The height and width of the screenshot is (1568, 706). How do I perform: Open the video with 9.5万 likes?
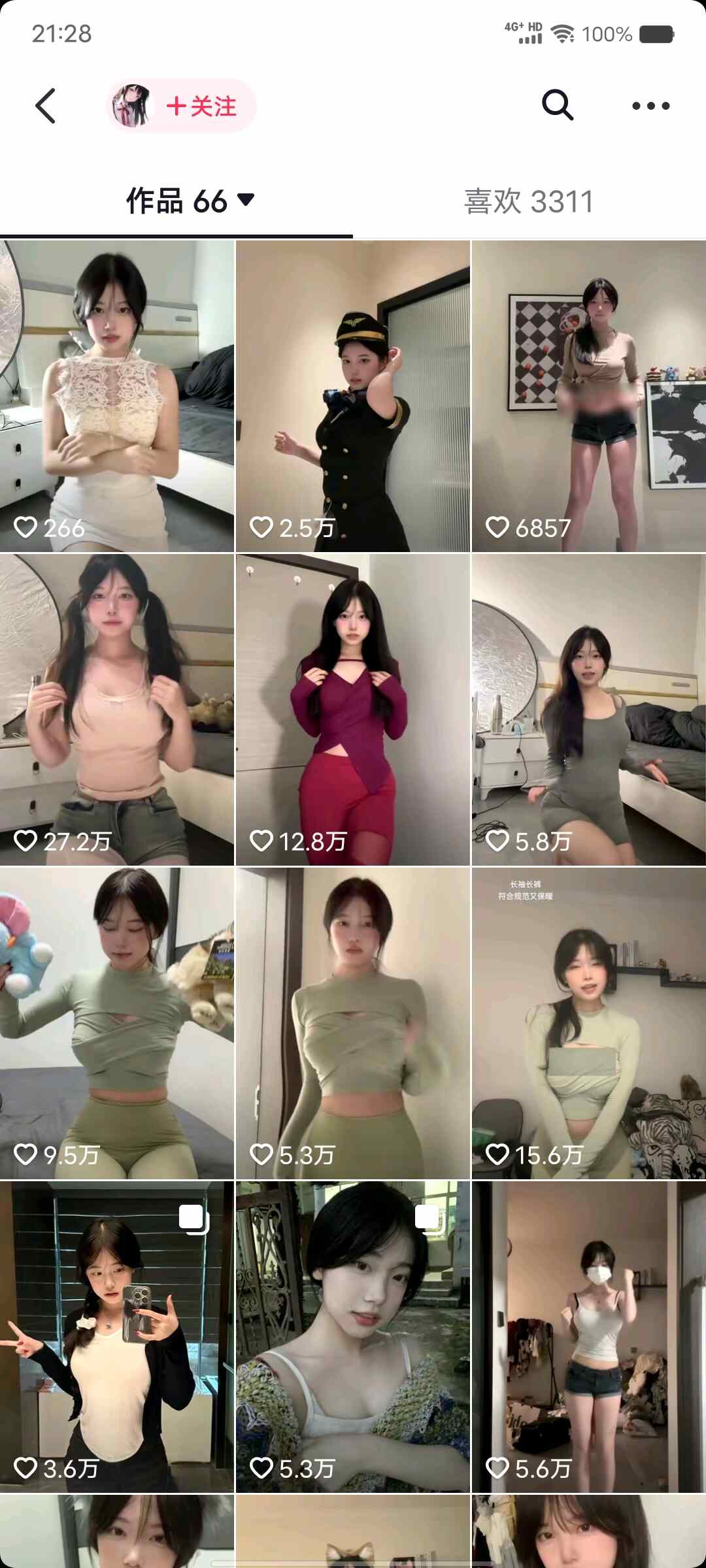[117, 1023]
